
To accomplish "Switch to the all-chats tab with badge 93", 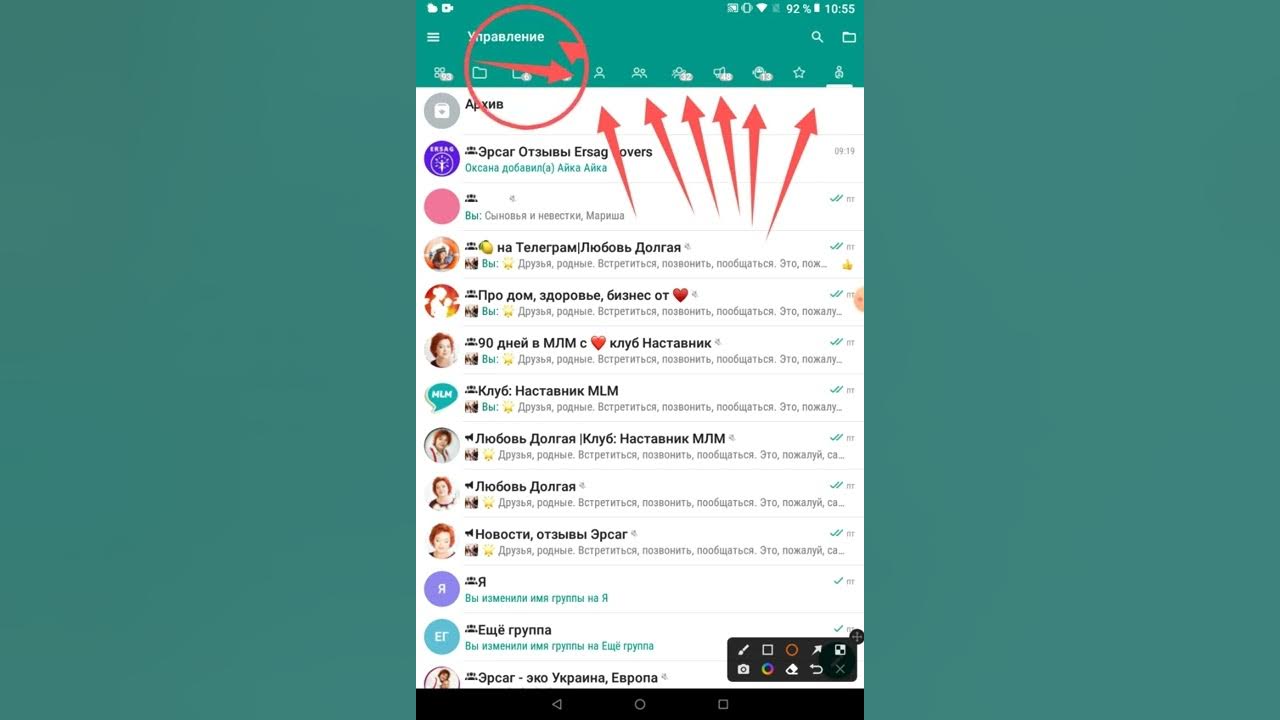I will tap(441, 73).
